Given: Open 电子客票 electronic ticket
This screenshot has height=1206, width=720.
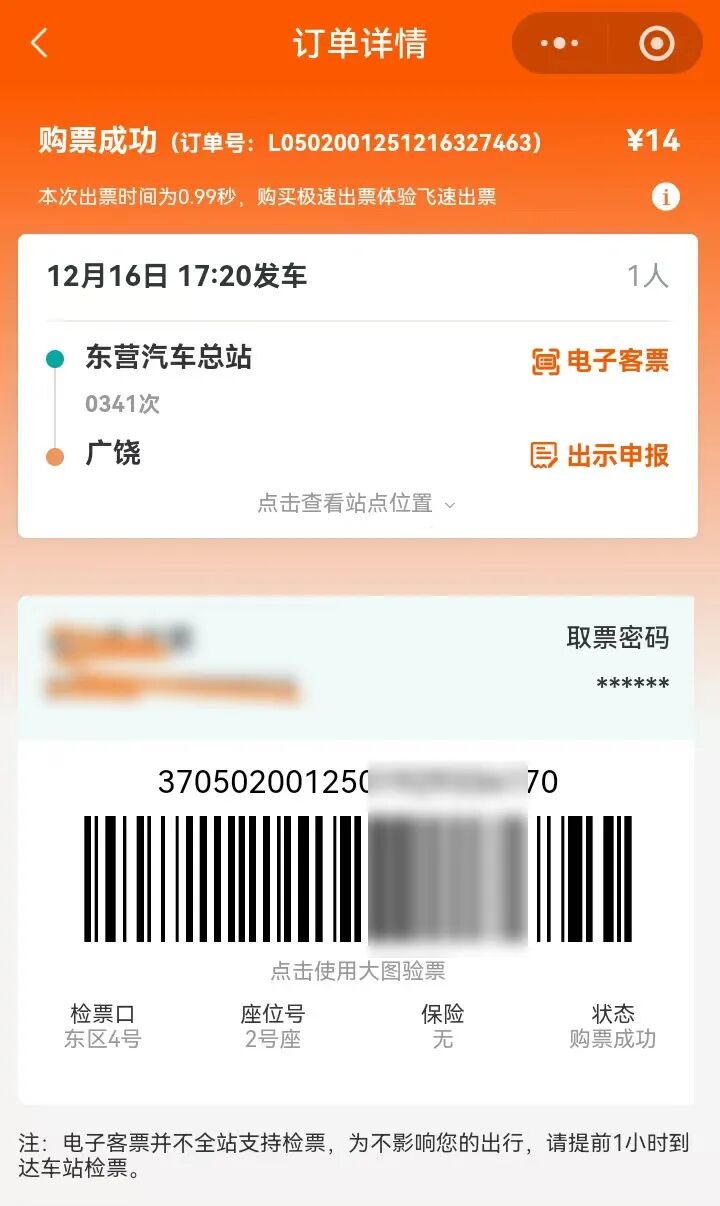Looking at the screenshot, I should [600, 361].
